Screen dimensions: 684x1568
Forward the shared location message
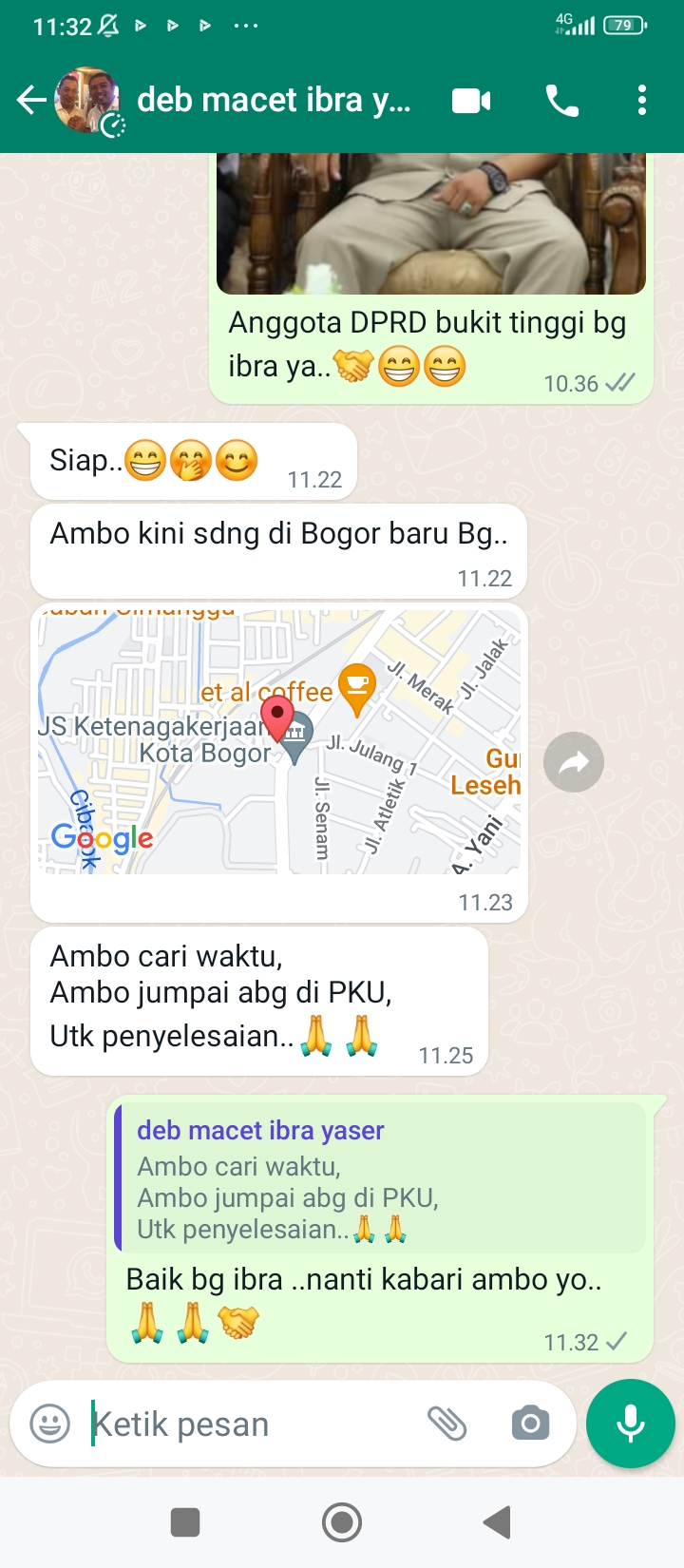(x=574, y=762)
